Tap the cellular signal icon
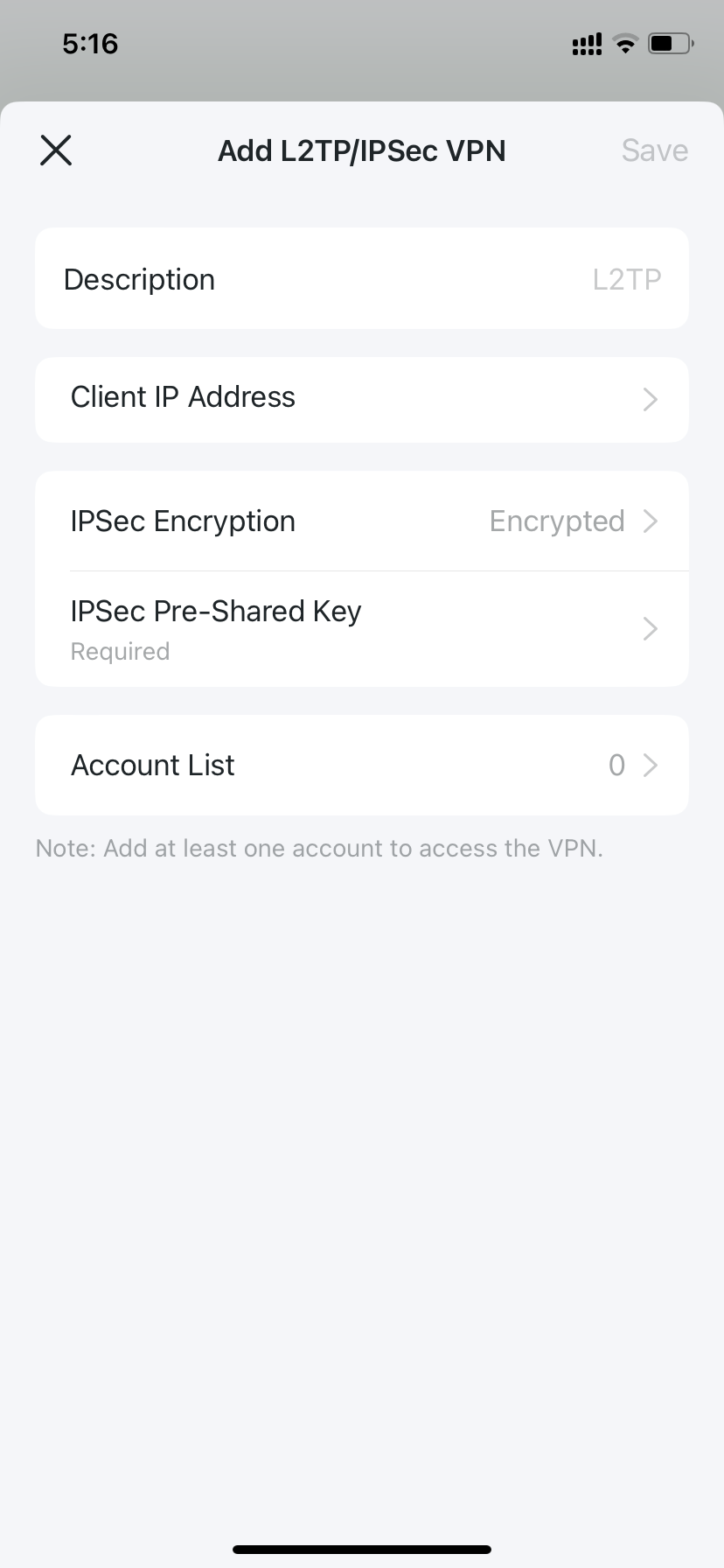This screenshot has height=1568, width=724. point(586,43)
